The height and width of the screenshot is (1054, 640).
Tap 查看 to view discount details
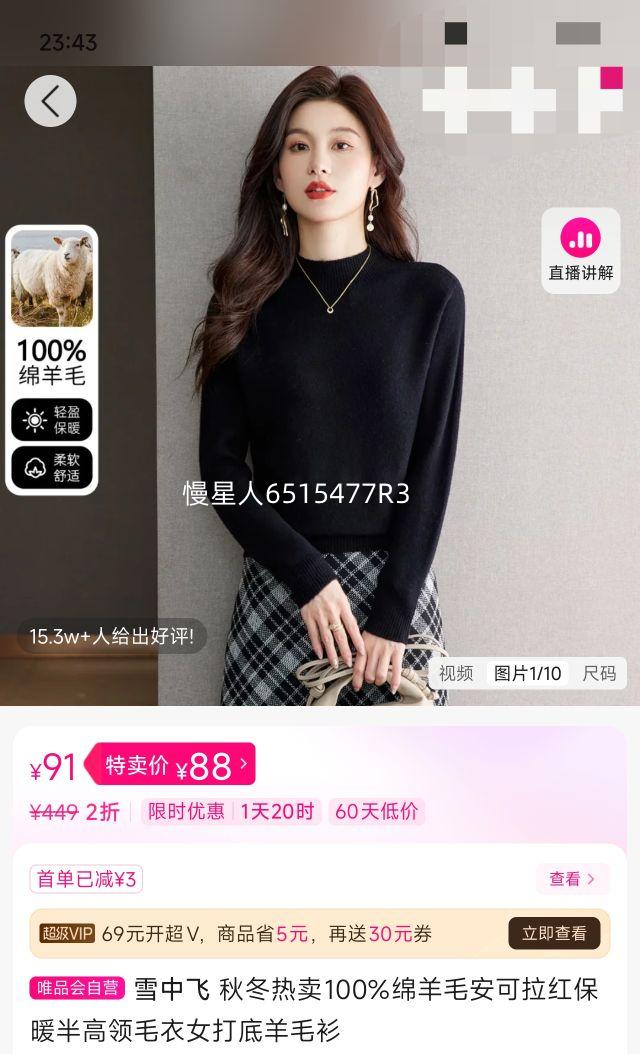pos(572,879)
